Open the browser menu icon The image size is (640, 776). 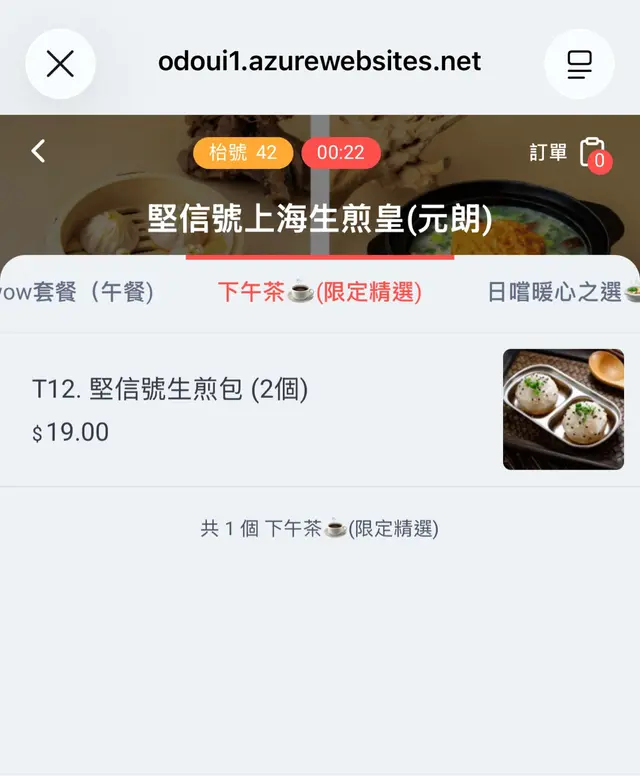point(579,64)
